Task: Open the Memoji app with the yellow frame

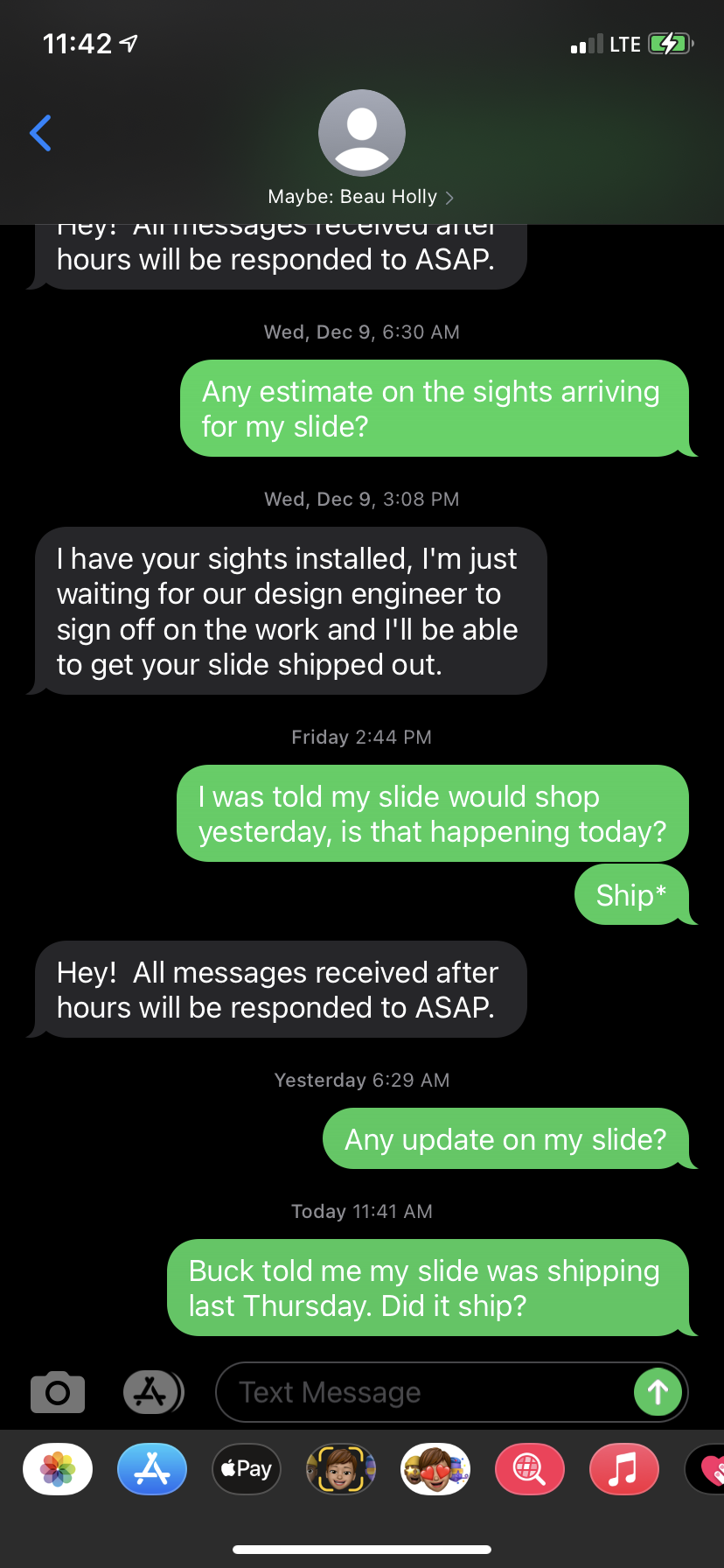Action: [341, 1469]
